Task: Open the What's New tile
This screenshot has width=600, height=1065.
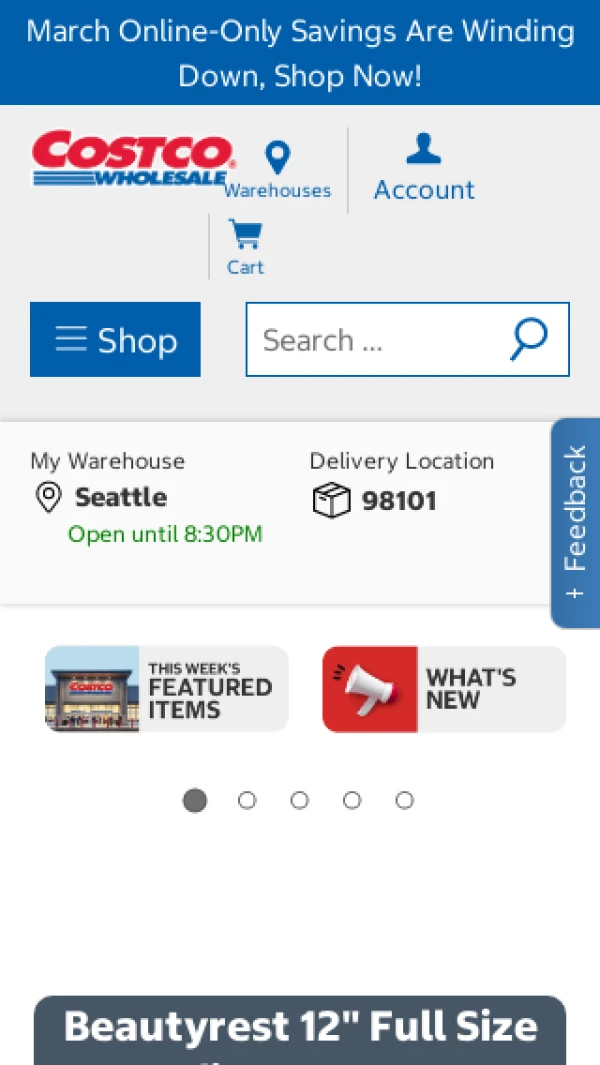Action: (x=444, y=689)
